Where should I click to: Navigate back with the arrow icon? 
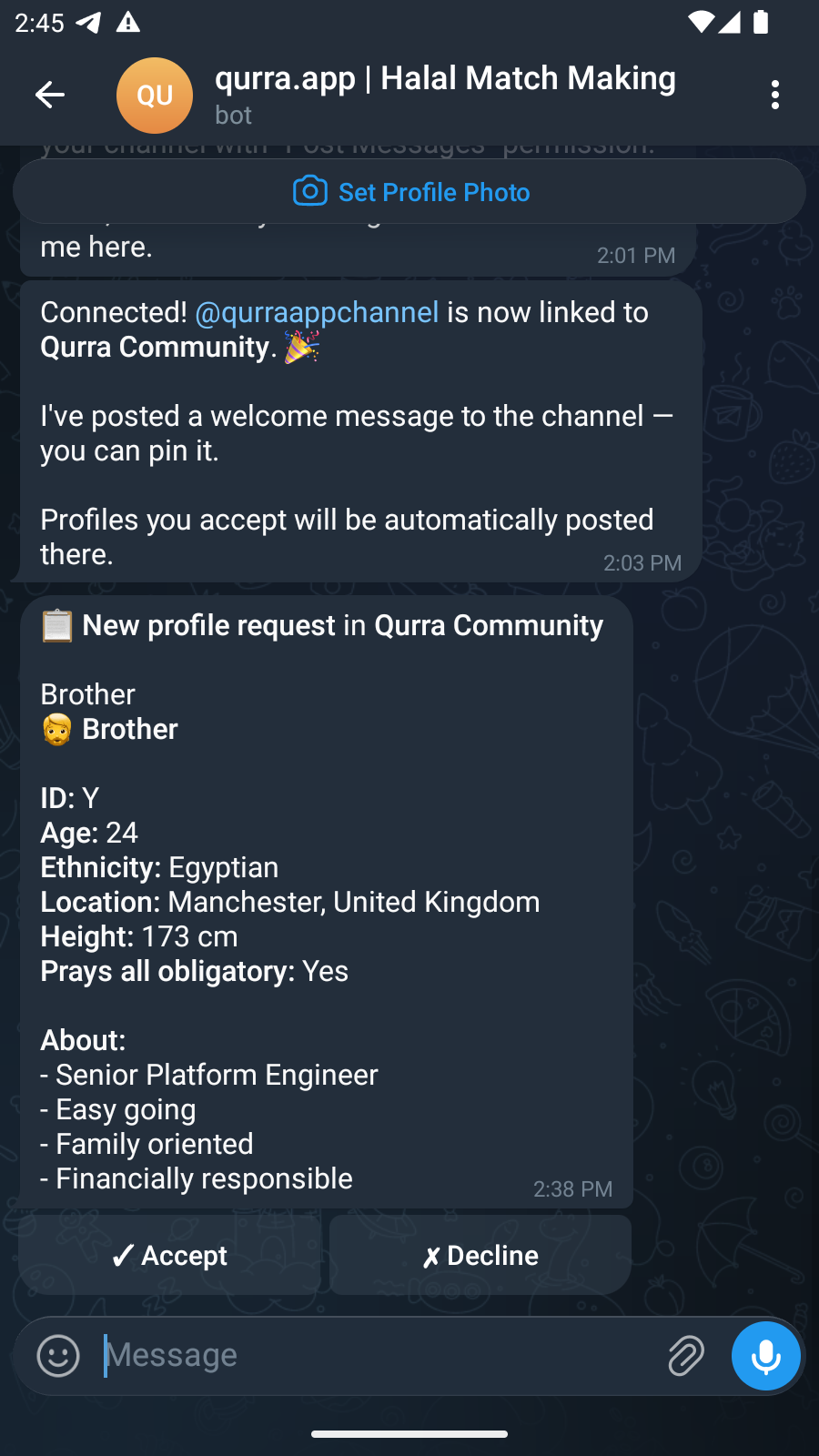tap(50, 94)
